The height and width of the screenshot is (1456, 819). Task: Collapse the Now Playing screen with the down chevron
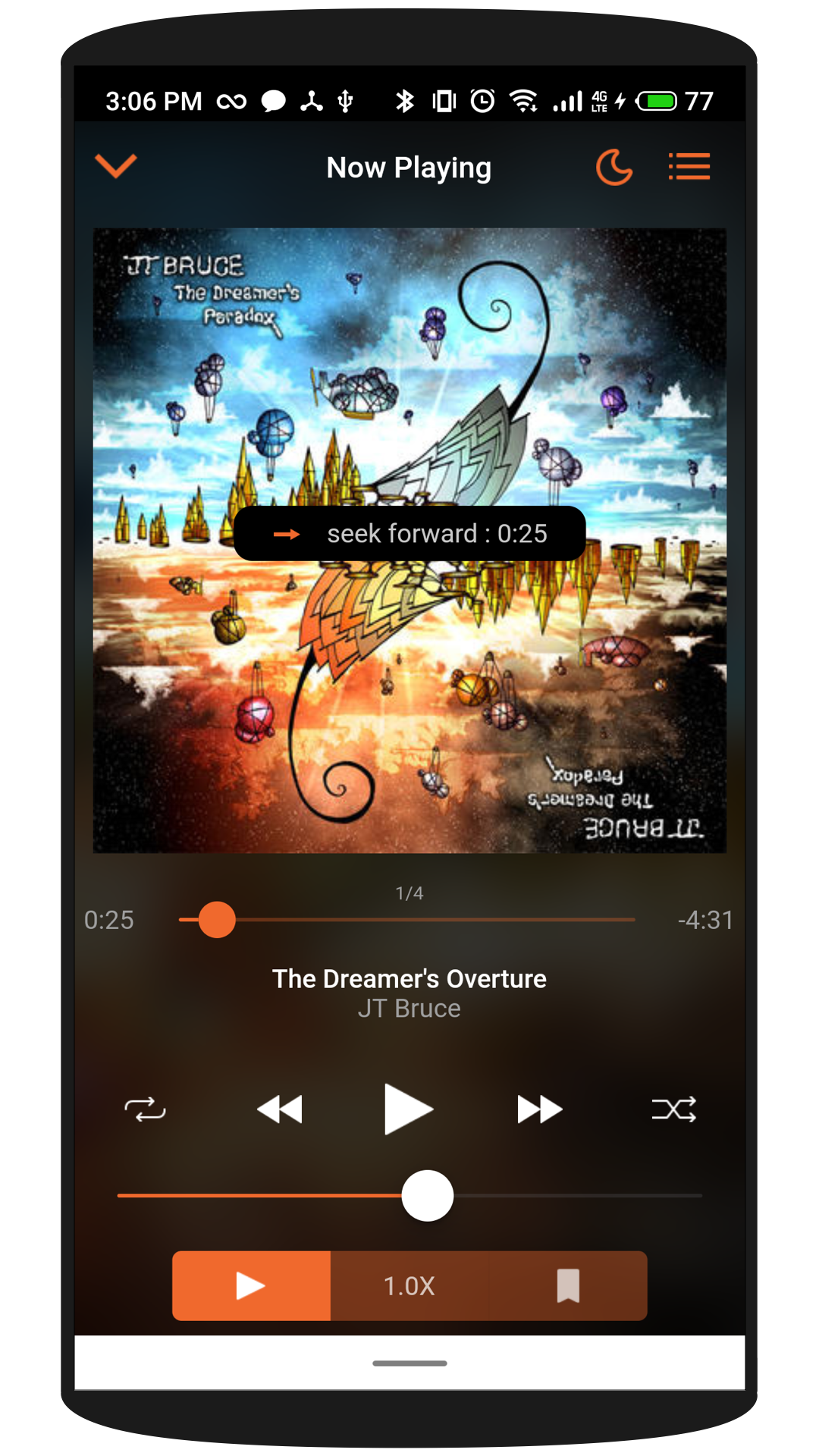pyautogui.click(x=116, y=165)
